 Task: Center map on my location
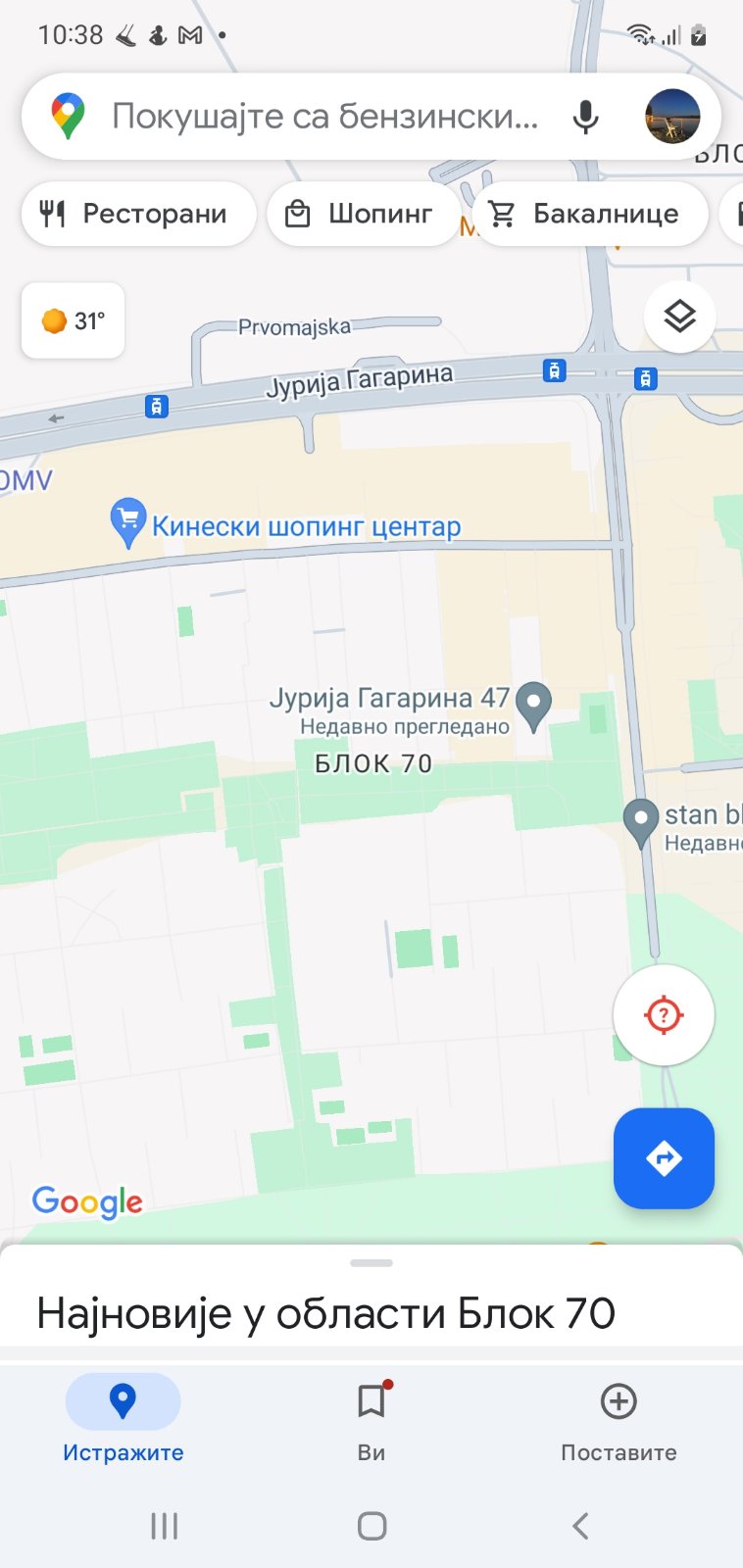click(664, 1015)
